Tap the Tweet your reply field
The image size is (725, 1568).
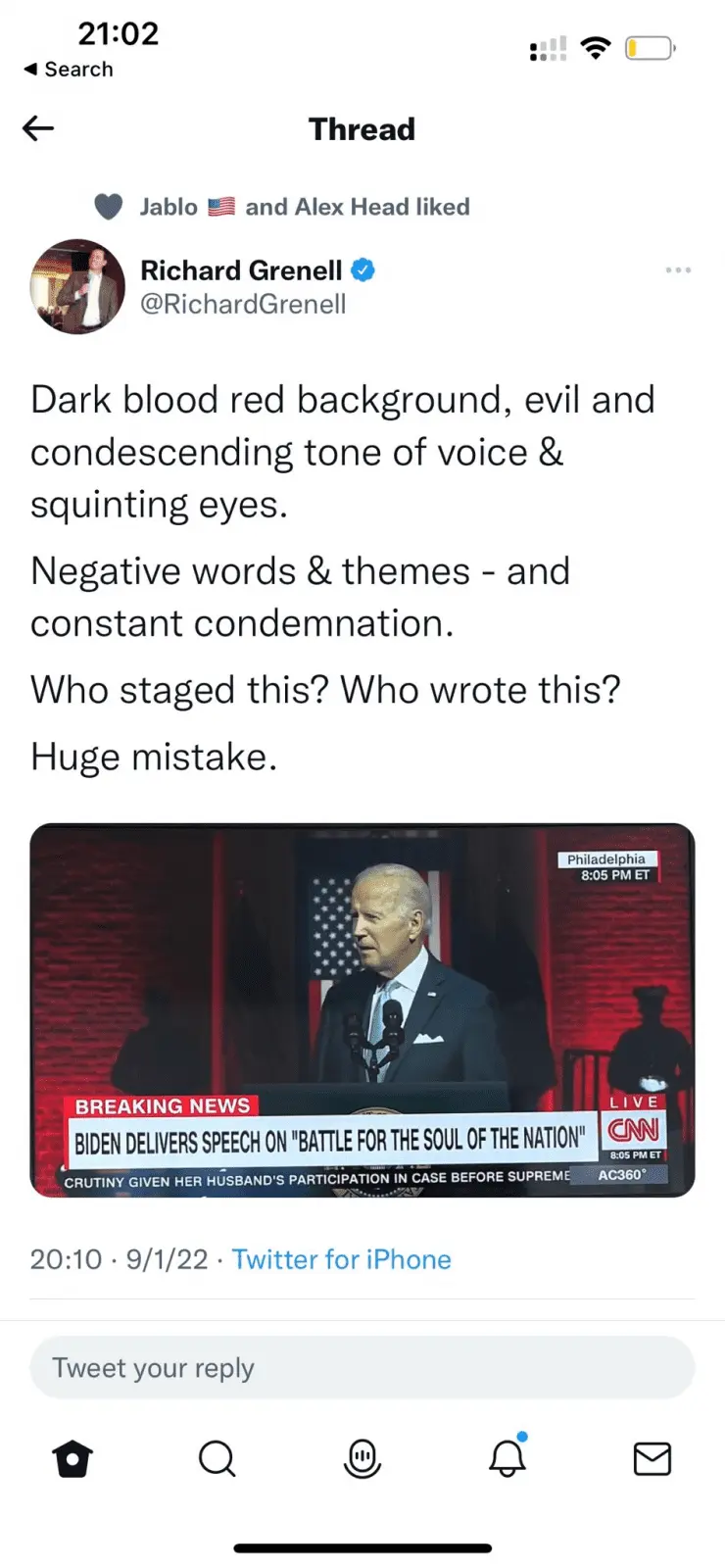(x=362, y=1367)
